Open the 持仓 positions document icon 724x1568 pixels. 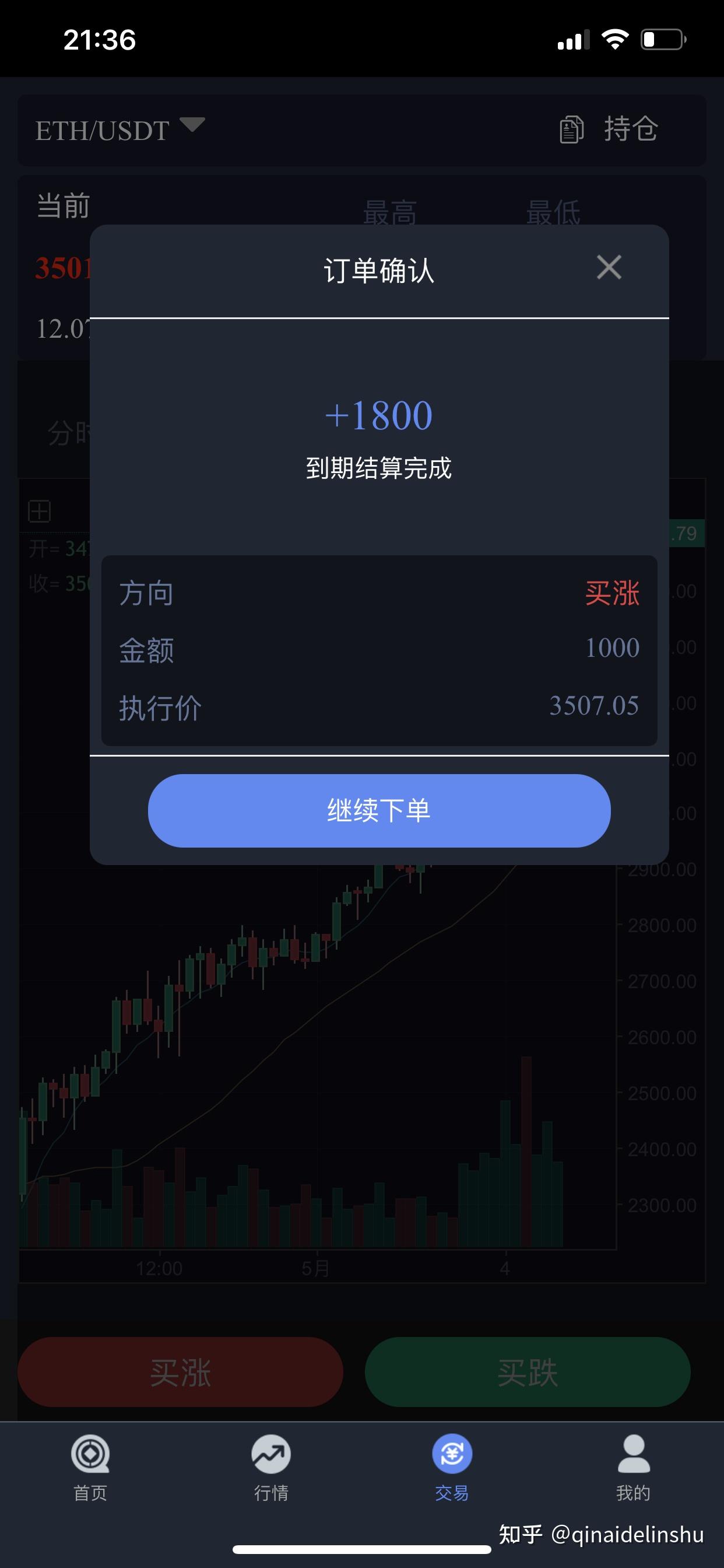[571, 129]
